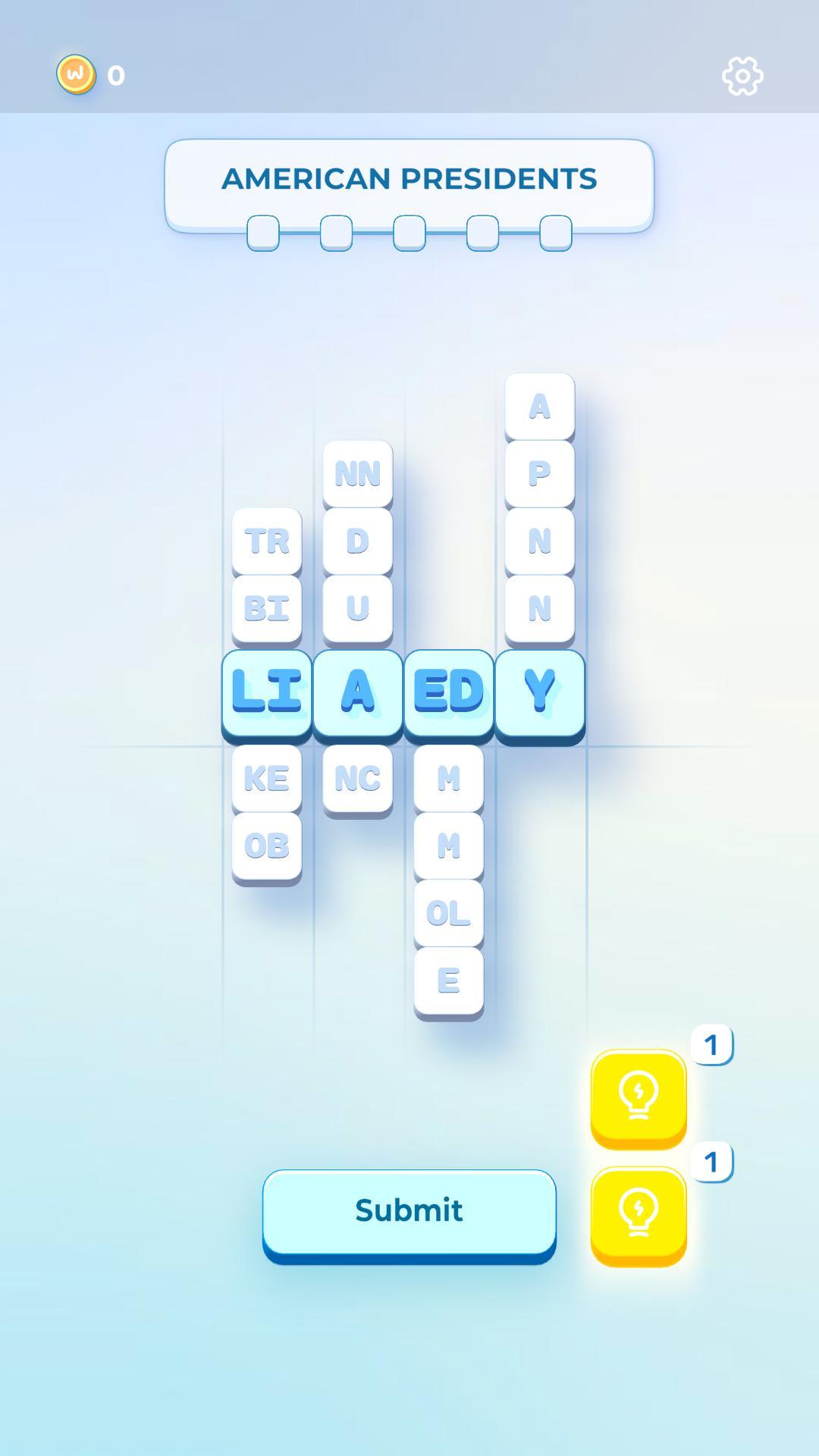Tap the E tile at the column bottom
The width and height of the screenshot is (819, 1456).
449,981
